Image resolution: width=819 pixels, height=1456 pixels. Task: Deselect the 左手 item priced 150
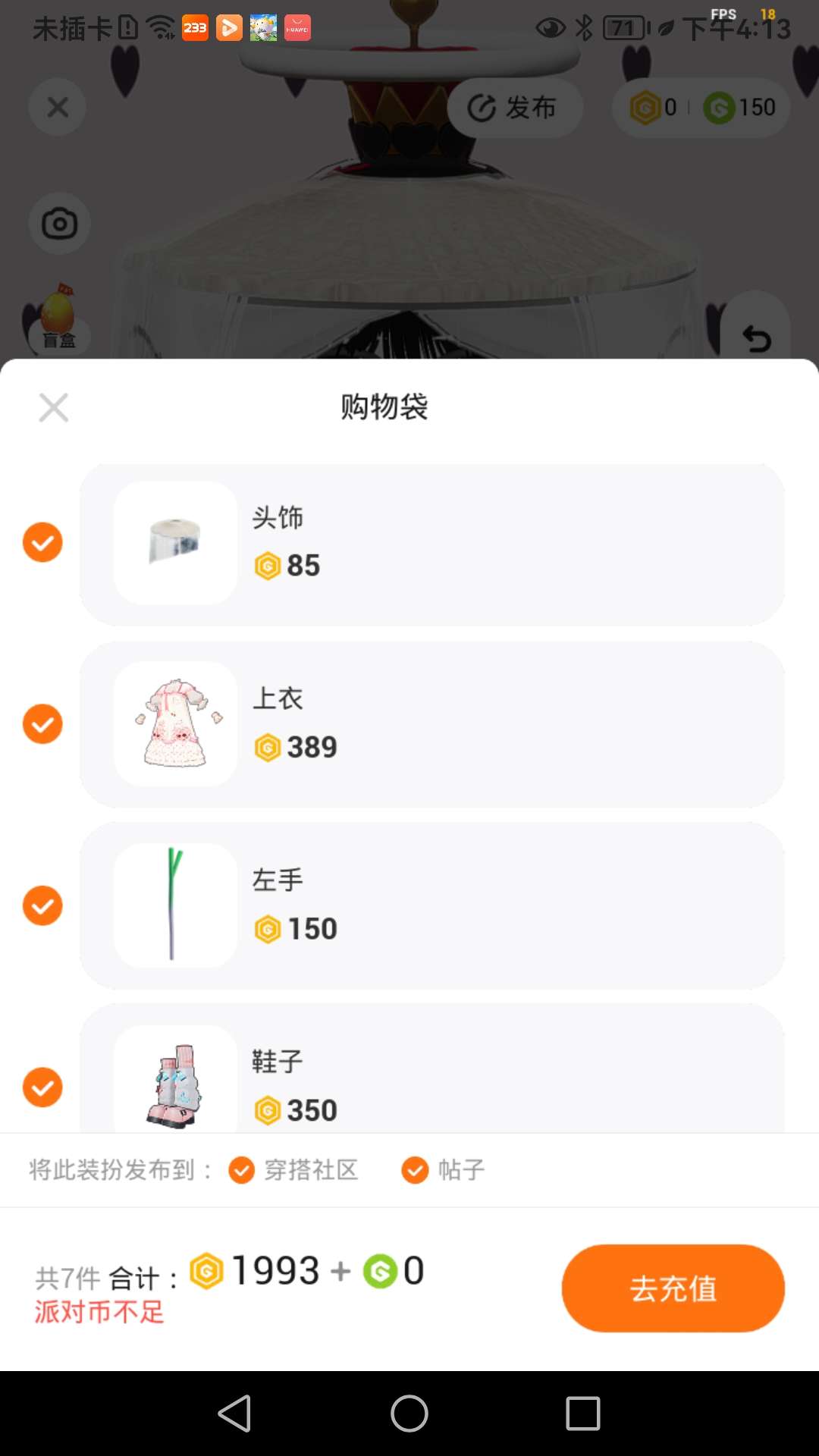(42, 905)
